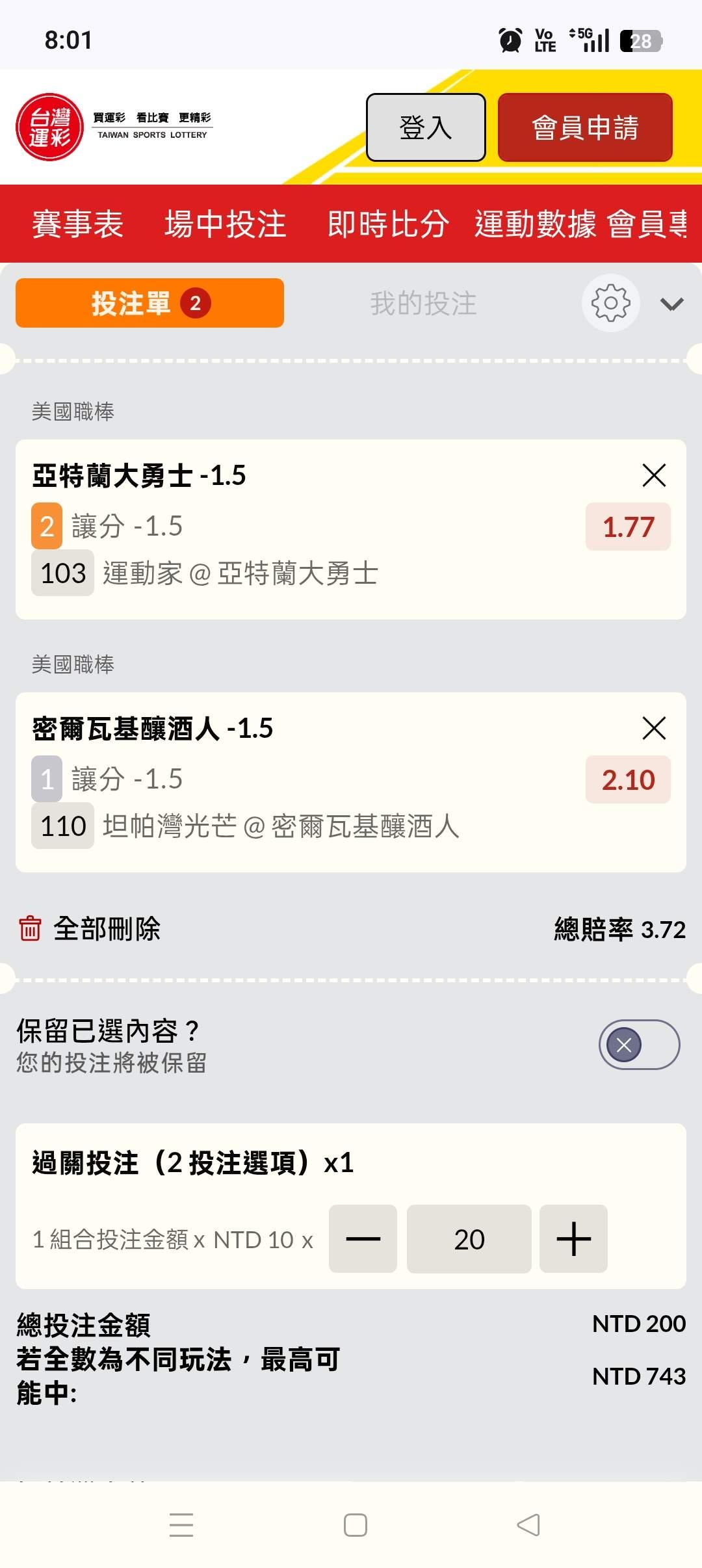
Task: Open 會員申請 member registration
Action: pos(585,127)
